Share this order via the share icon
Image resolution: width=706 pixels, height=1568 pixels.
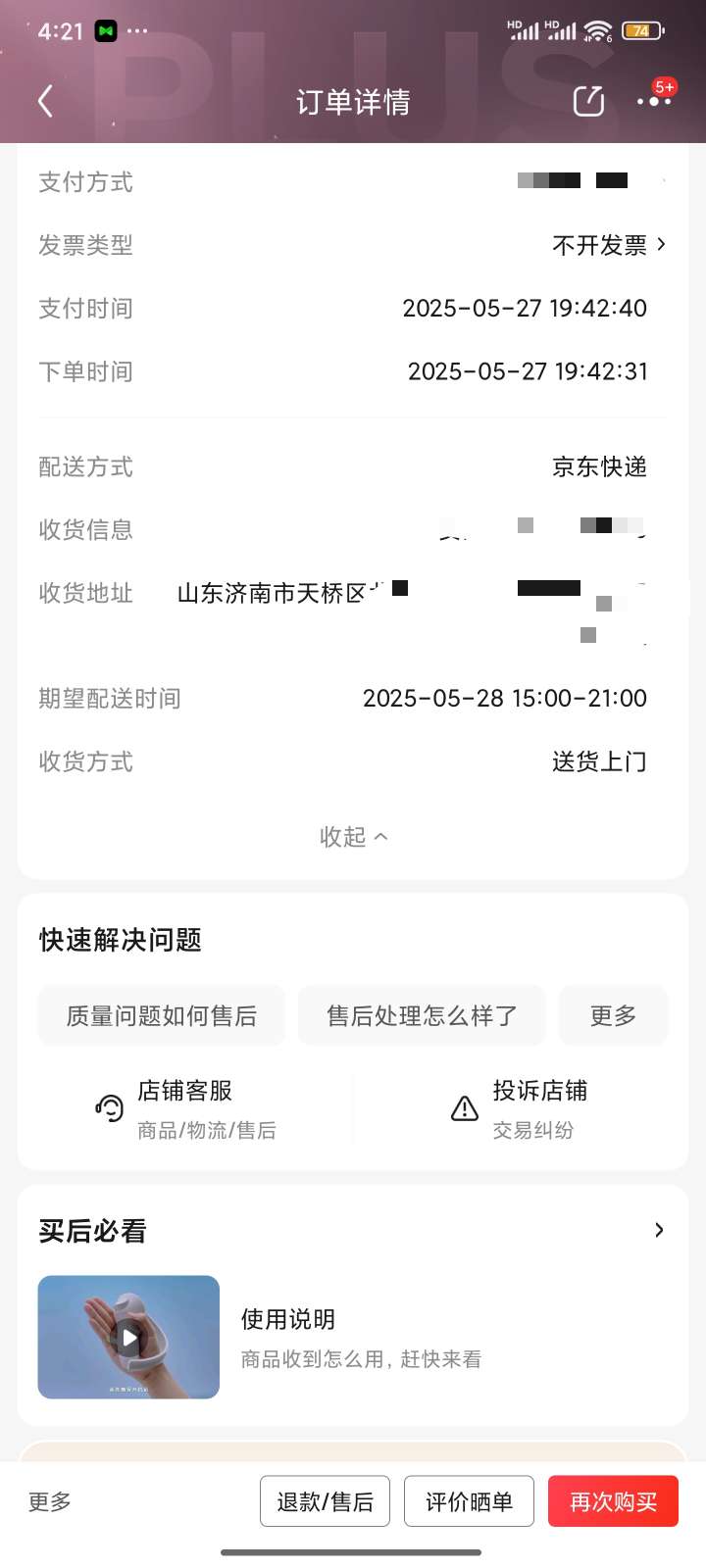click(x=588, y=101)
